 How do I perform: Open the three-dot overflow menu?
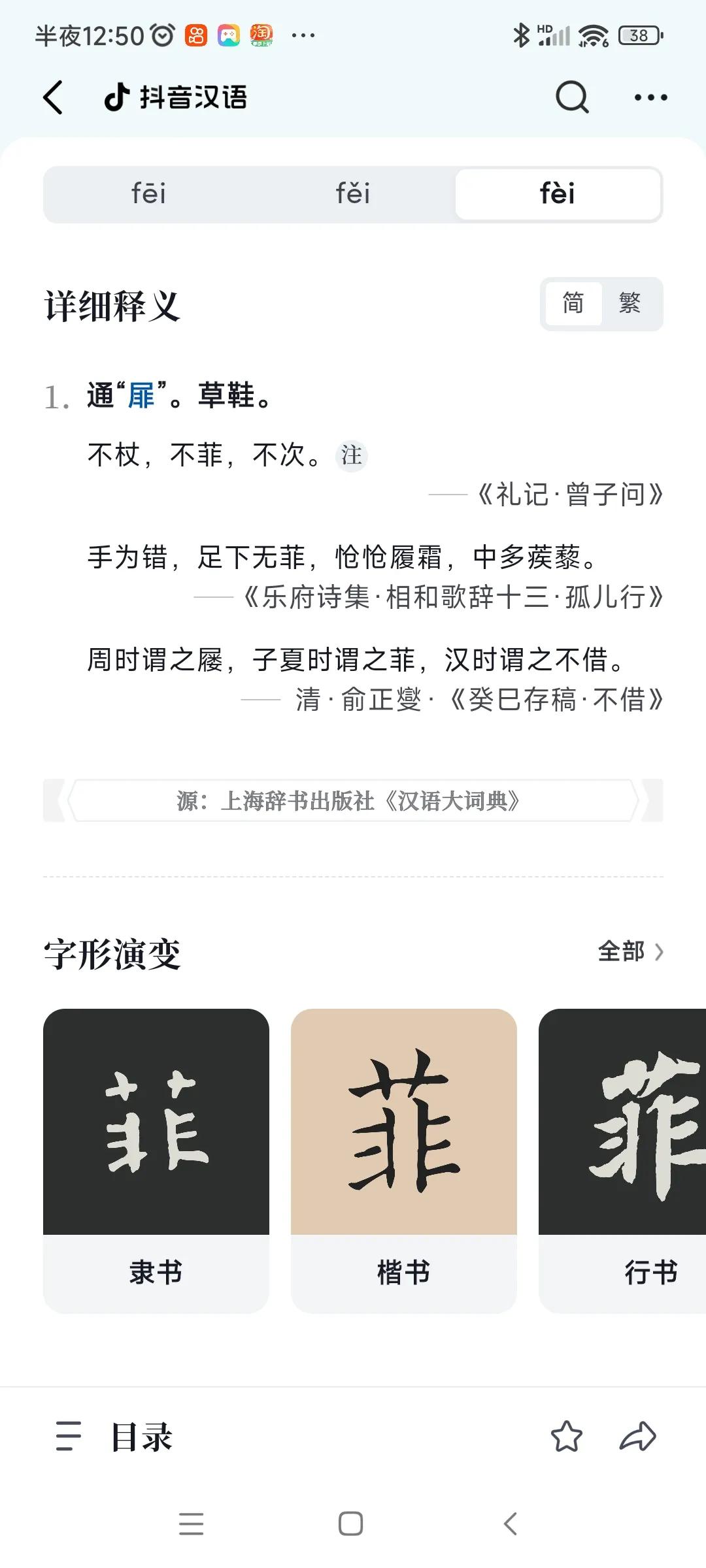(x=650, y=97)
